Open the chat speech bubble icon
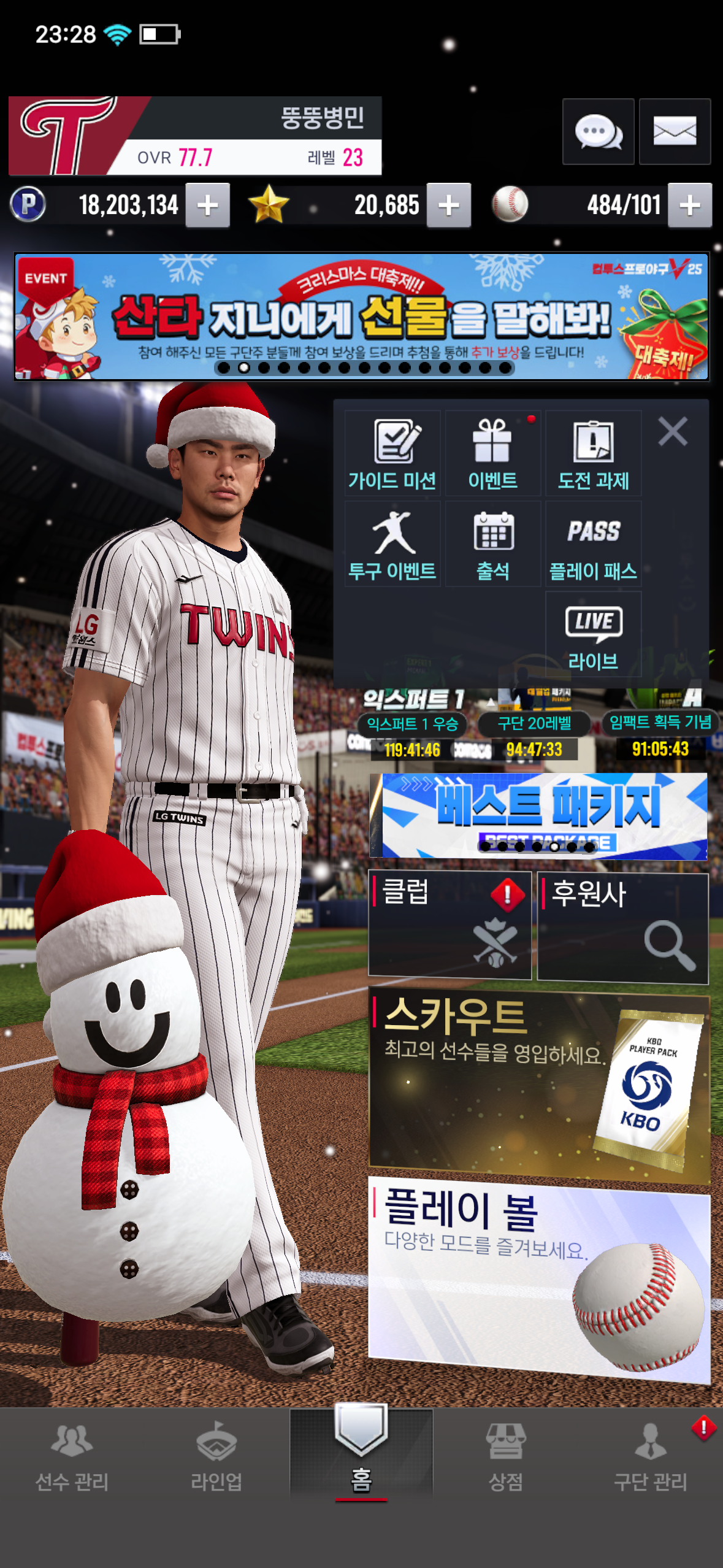 [x=598, y=131]
